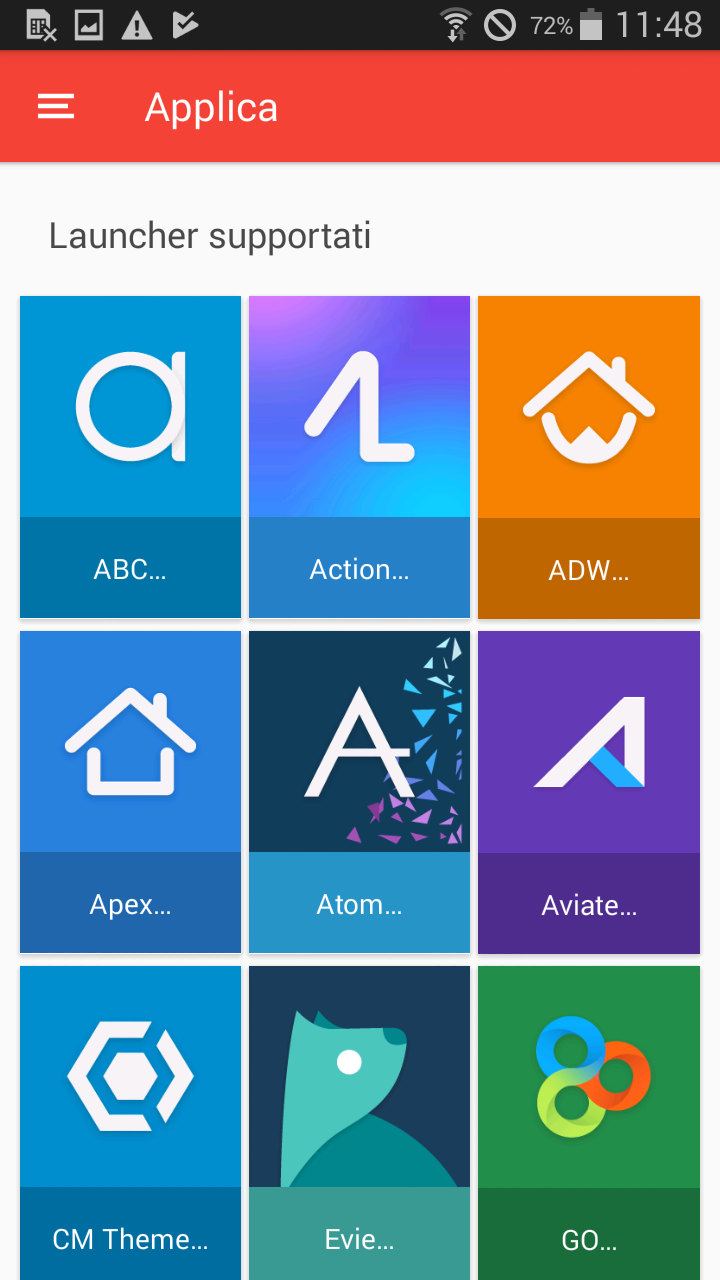The height and width of the screenshot is (1280, 720).
Task: Apply via the CM Theme tile
Action: tap(130, 1123)
